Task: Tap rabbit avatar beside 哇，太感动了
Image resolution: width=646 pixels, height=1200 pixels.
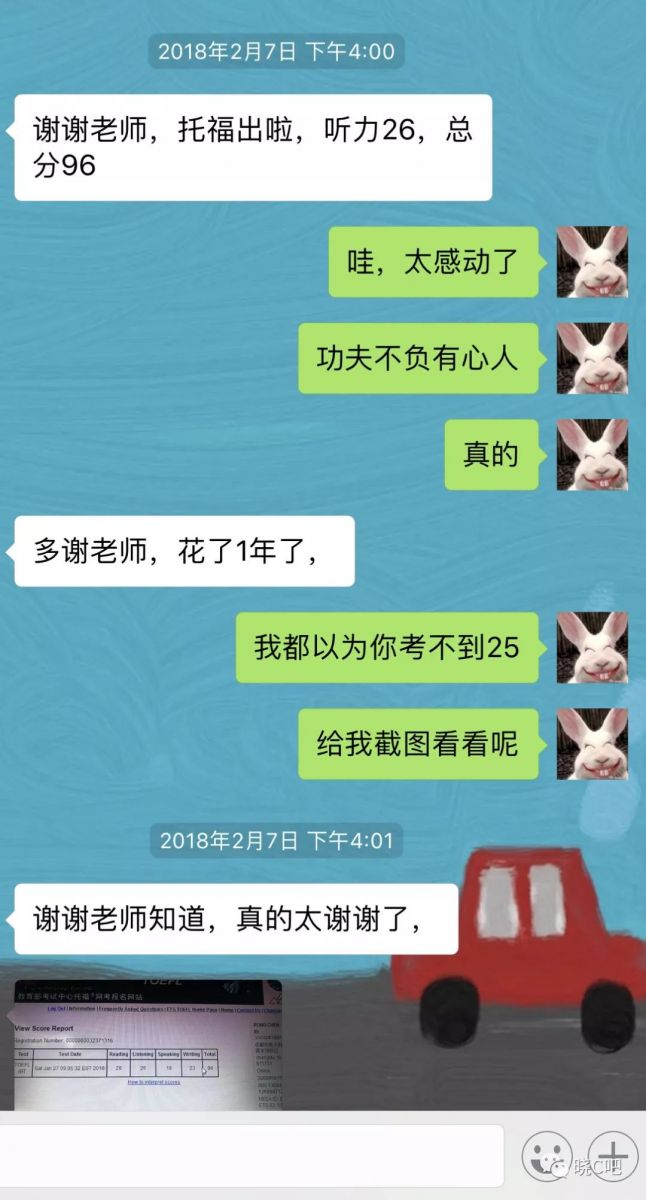Action: pyautogui.click(x=592, y=262)
